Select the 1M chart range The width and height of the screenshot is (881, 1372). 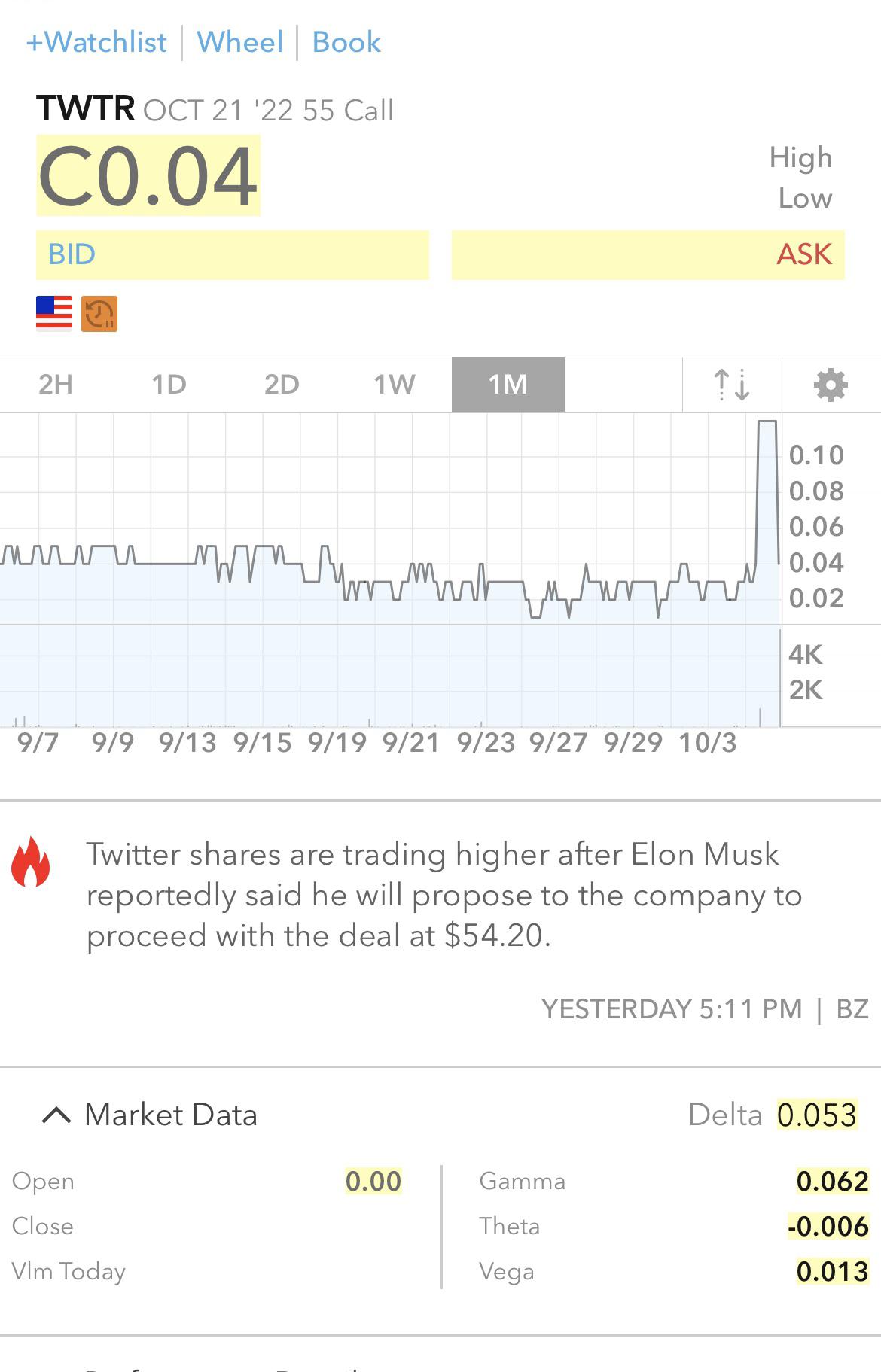point(508,385)
